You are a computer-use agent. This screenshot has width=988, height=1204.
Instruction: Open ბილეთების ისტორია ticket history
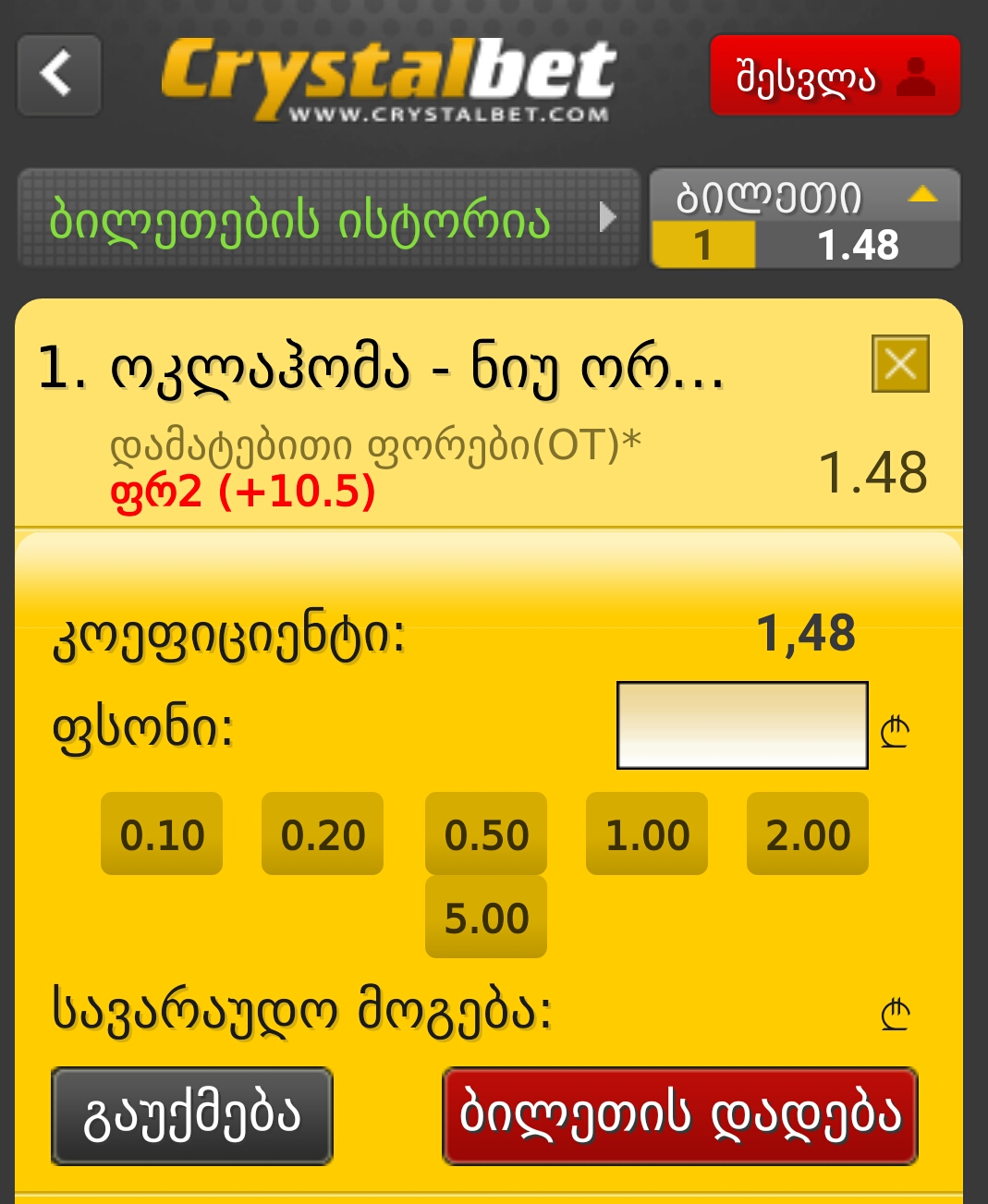pos(327,219)
